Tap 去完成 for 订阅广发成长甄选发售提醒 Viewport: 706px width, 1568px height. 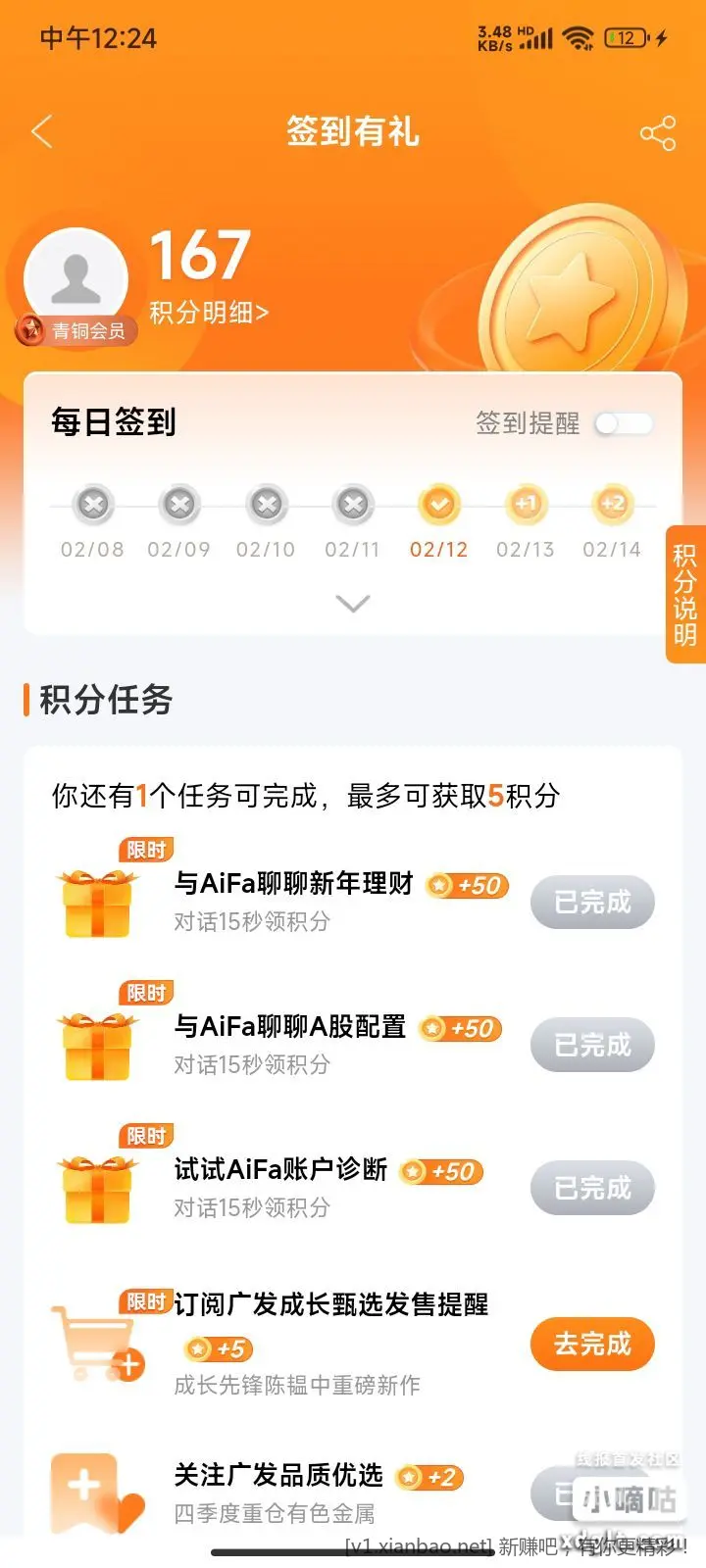592,1344
